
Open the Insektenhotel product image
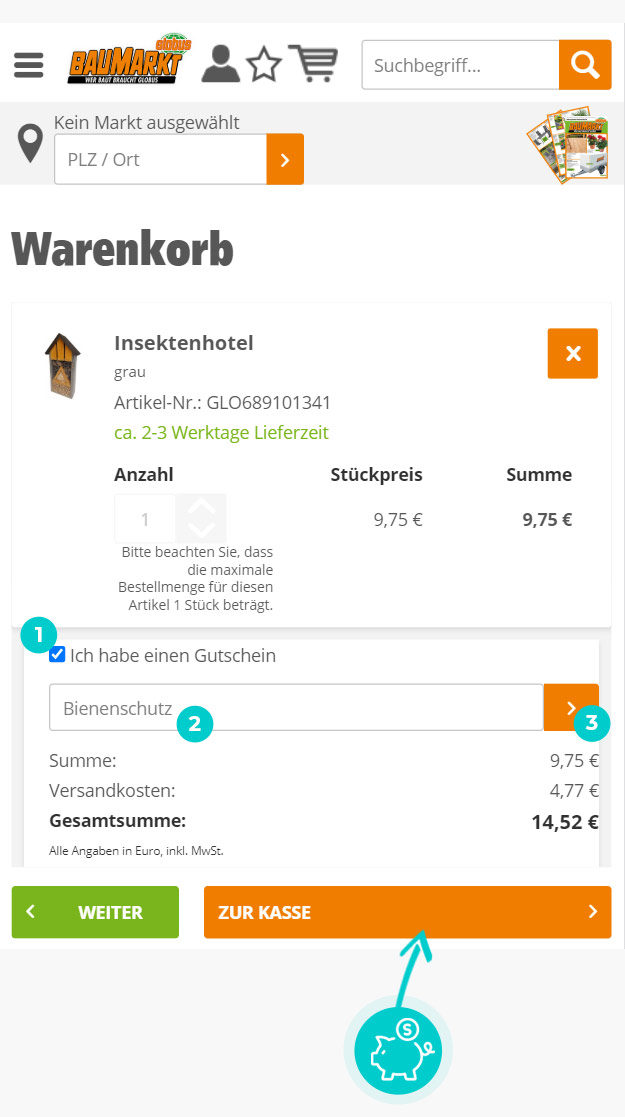62,365
